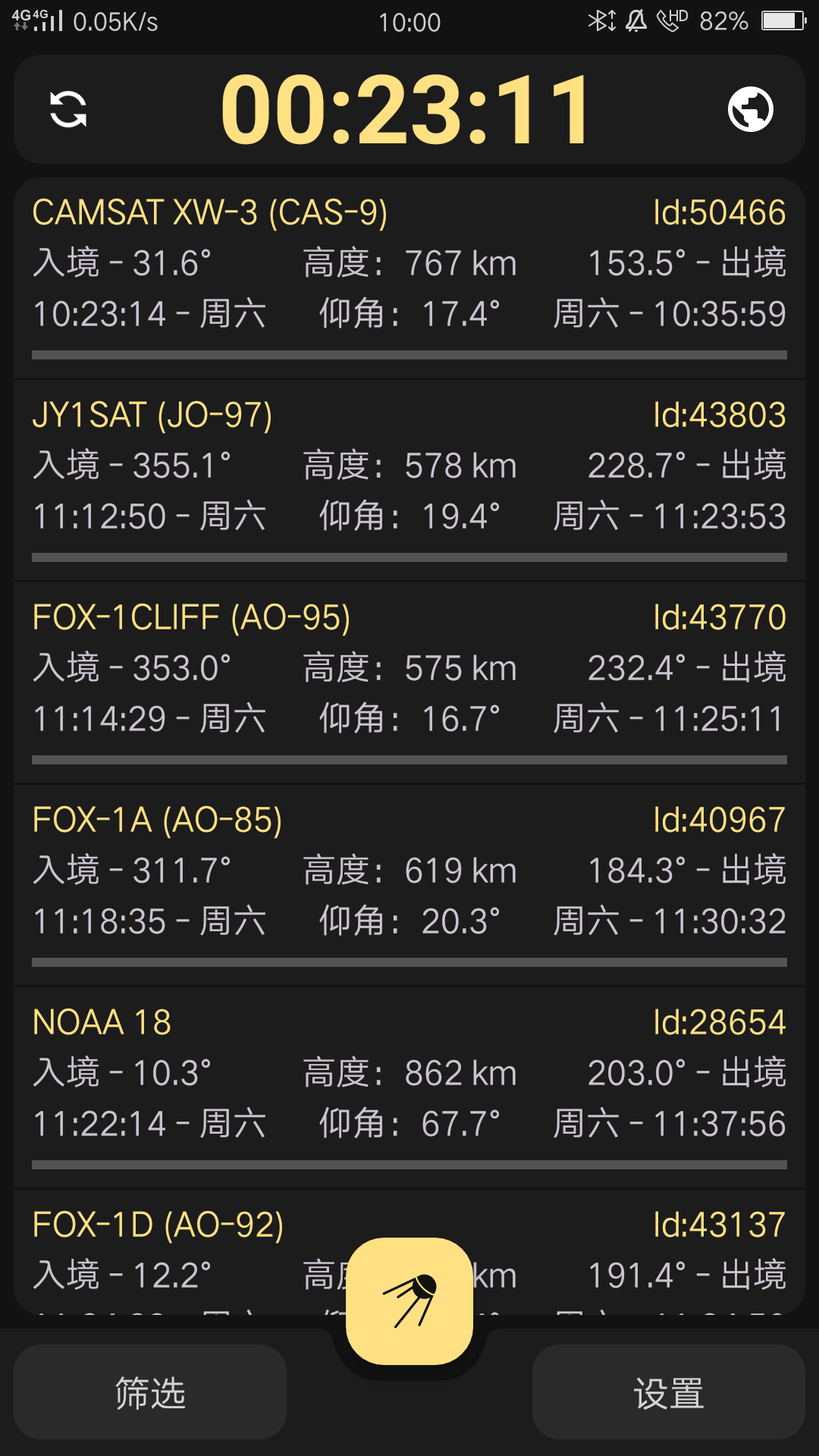This screenshot has height=1456, width=819.
Task: Open the globe map view
Action: [x=750, y=109]
